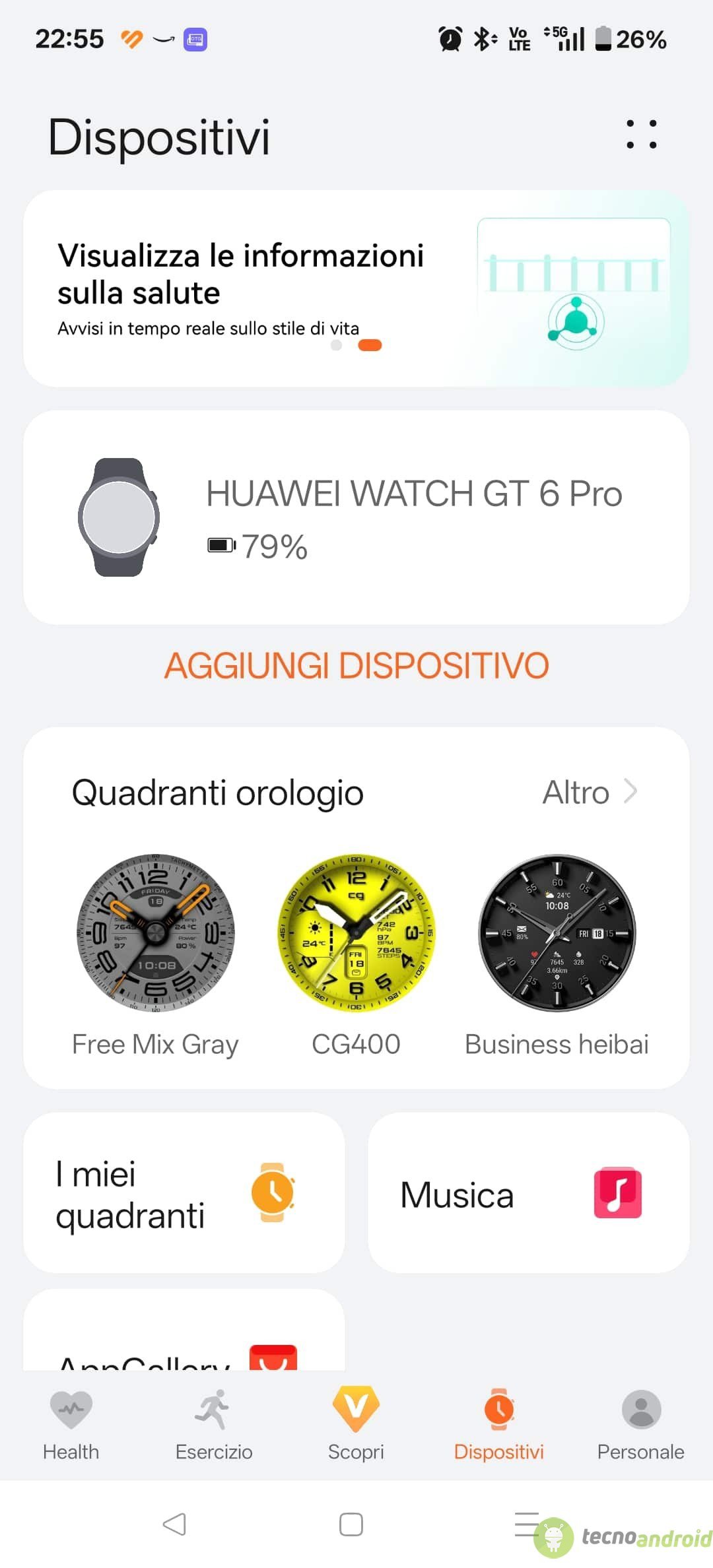Open the health information banner card
713x1568 pixels.
click(356, 288)
